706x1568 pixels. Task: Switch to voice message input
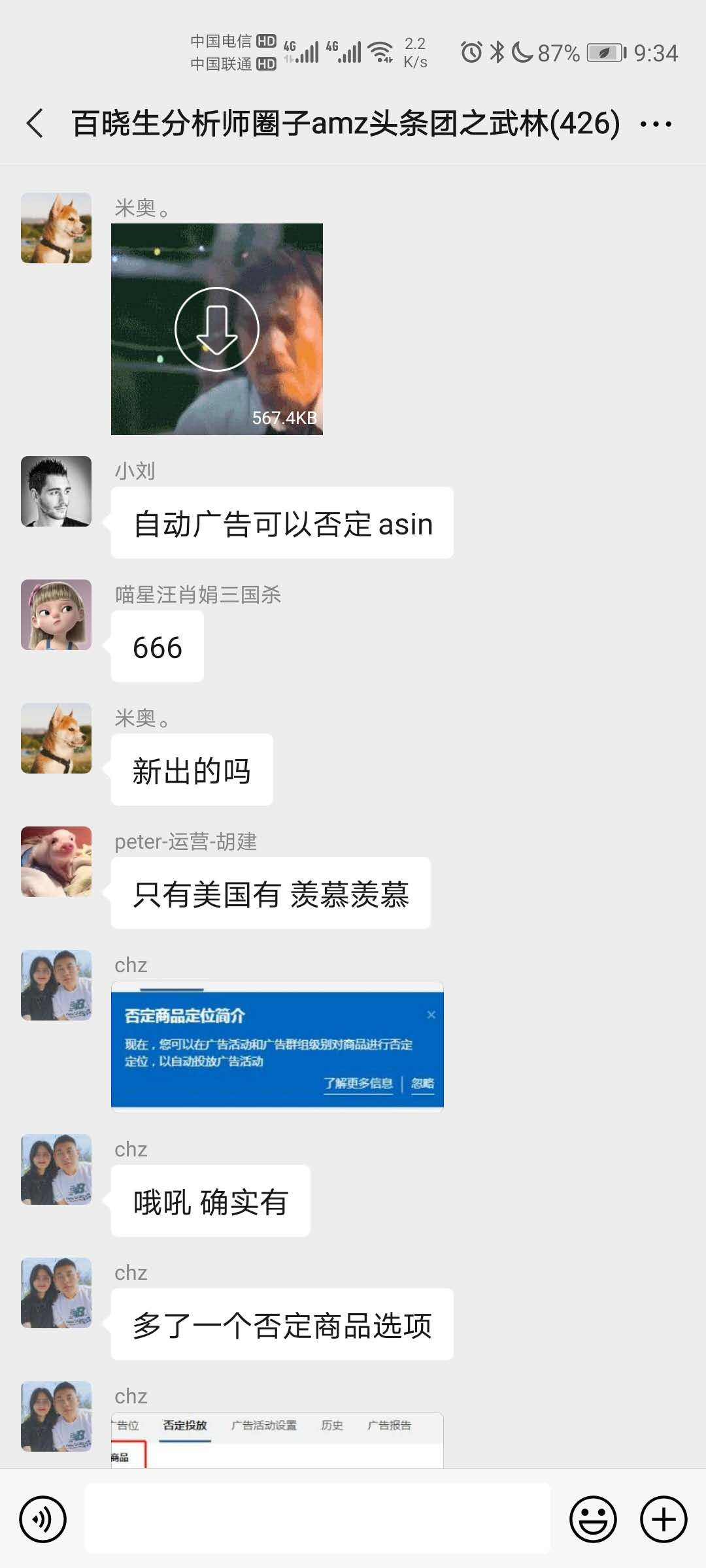43,1519
